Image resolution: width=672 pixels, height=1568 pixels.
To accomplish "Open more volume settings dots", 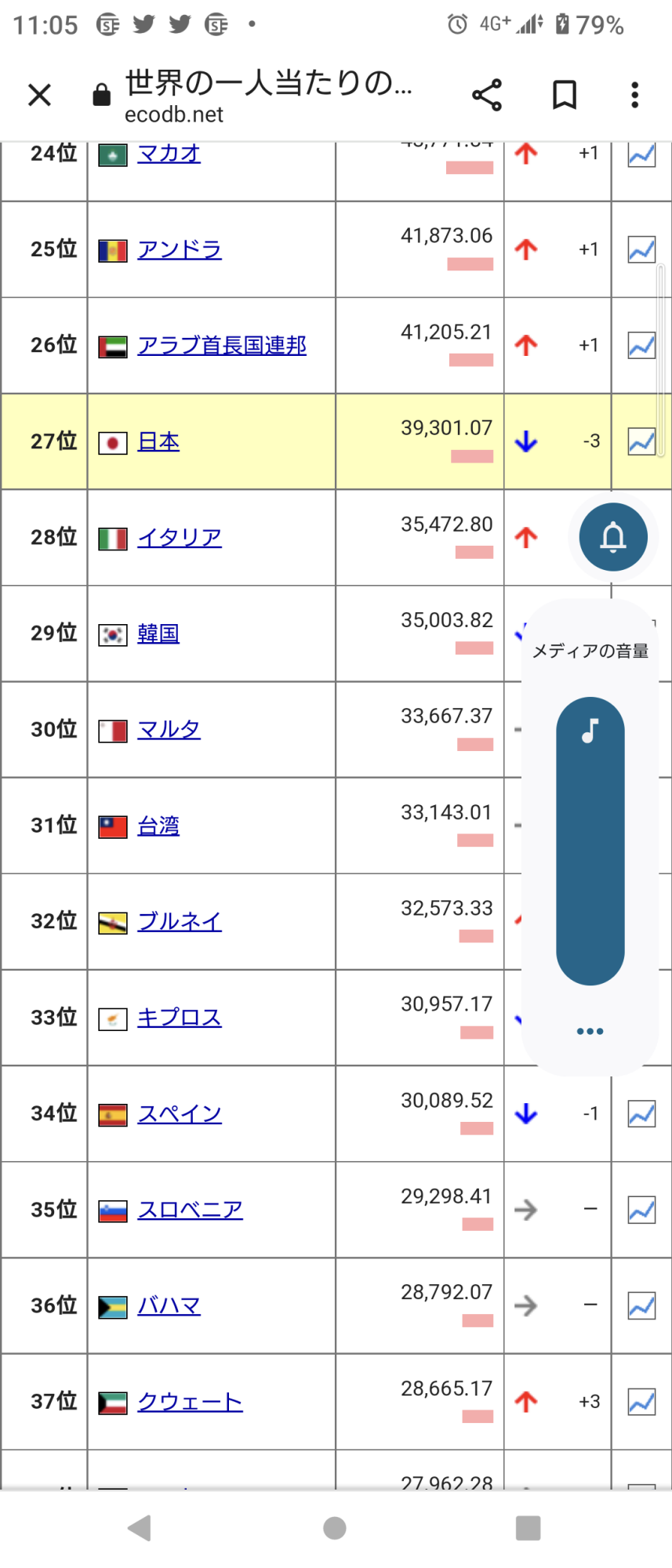I will 590,1031.
